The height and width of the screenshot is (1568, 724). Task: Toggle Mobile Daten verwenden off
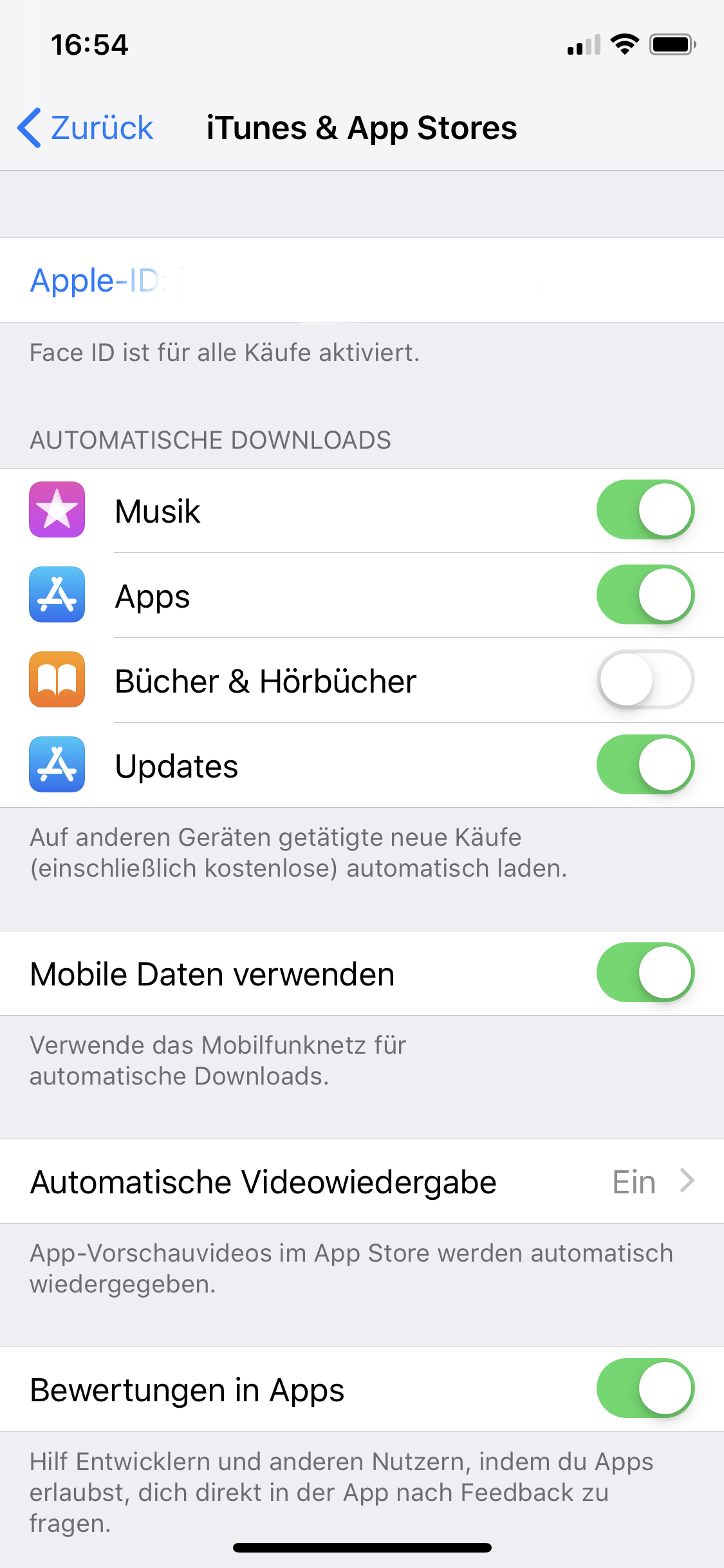point(645,973)
